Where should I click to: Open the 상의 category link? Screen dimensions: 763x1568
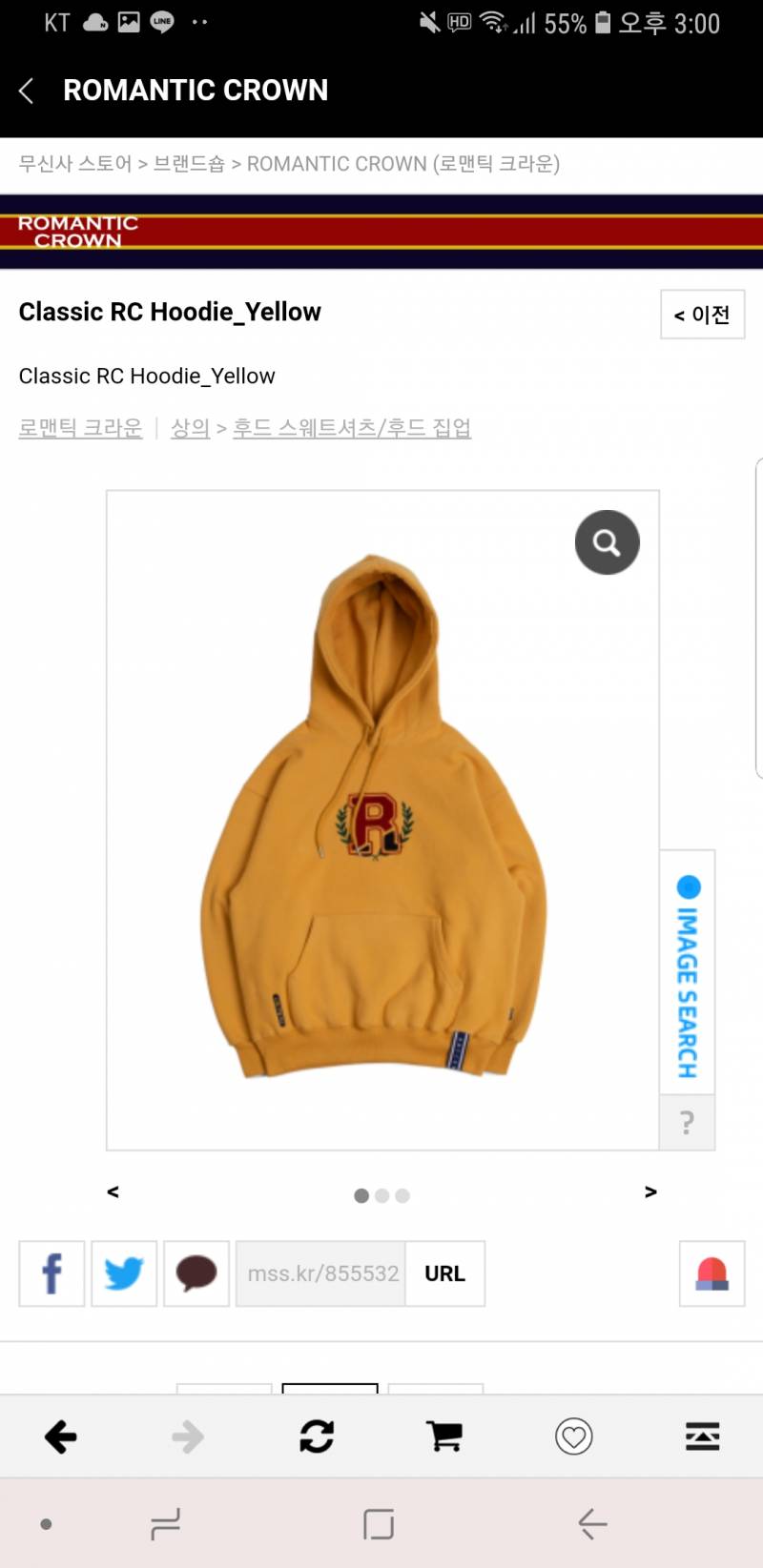point(190,428)
